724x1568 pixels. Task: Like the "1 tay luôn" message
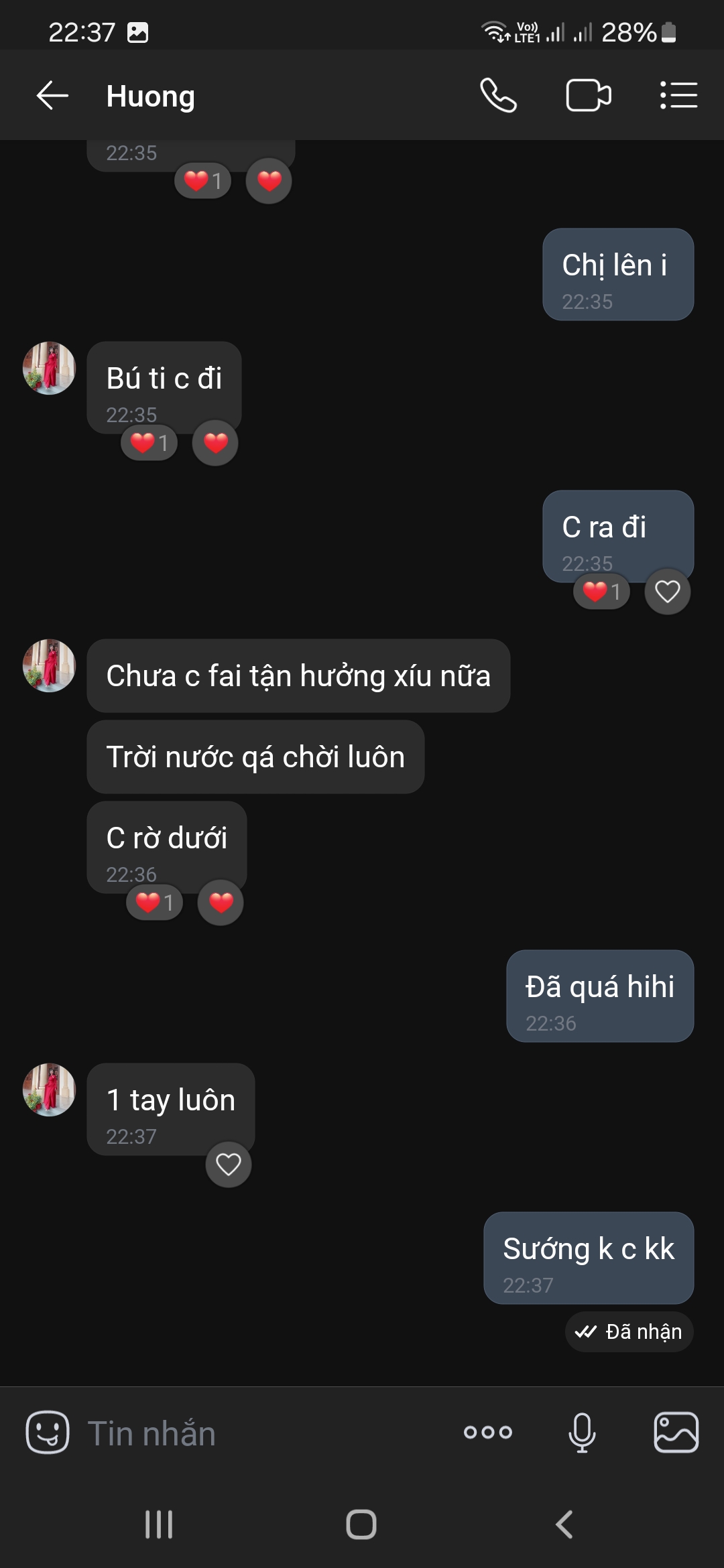point(229,1165)
